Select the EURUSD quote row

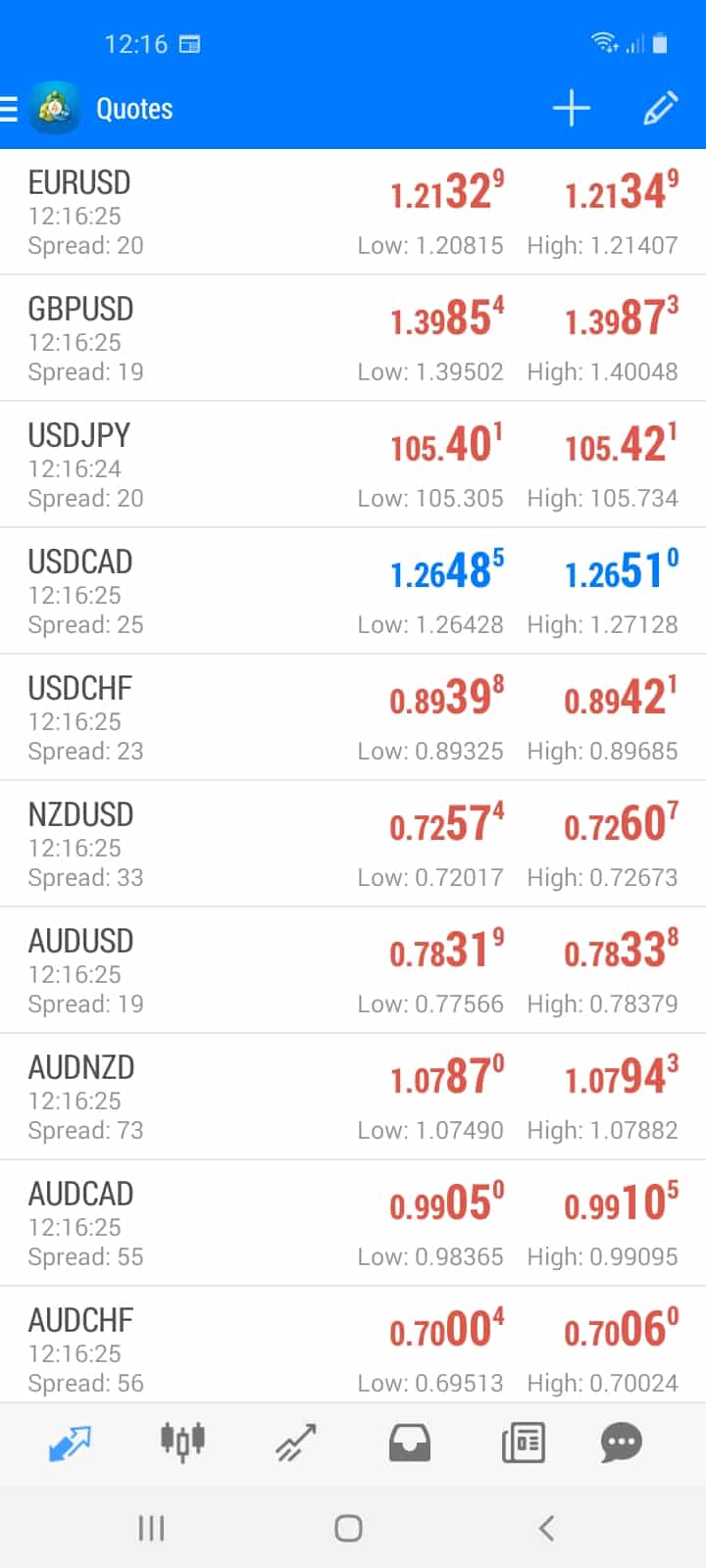point(353,210)
